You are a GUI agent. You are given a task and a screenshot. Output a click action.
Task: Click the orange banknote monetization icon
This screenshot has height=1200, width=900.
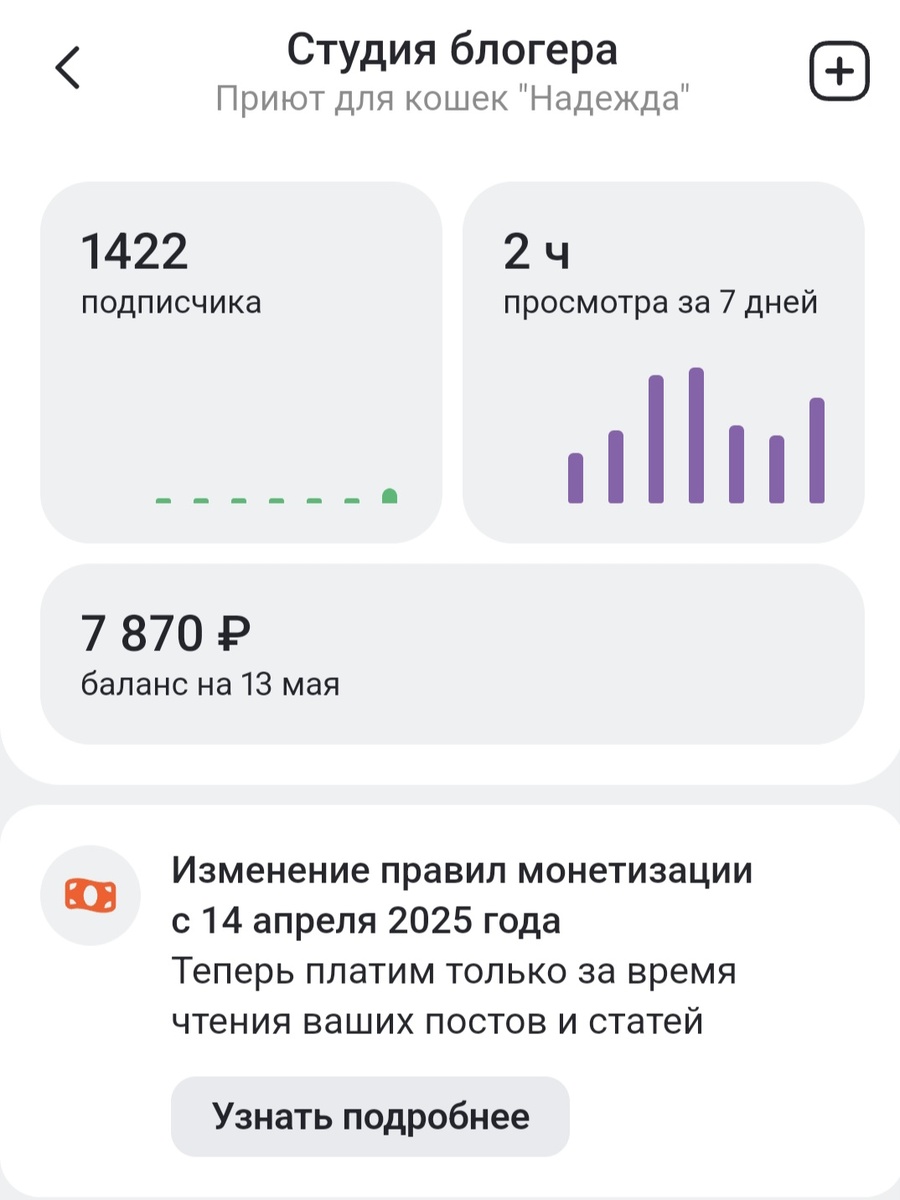[91, 895]
